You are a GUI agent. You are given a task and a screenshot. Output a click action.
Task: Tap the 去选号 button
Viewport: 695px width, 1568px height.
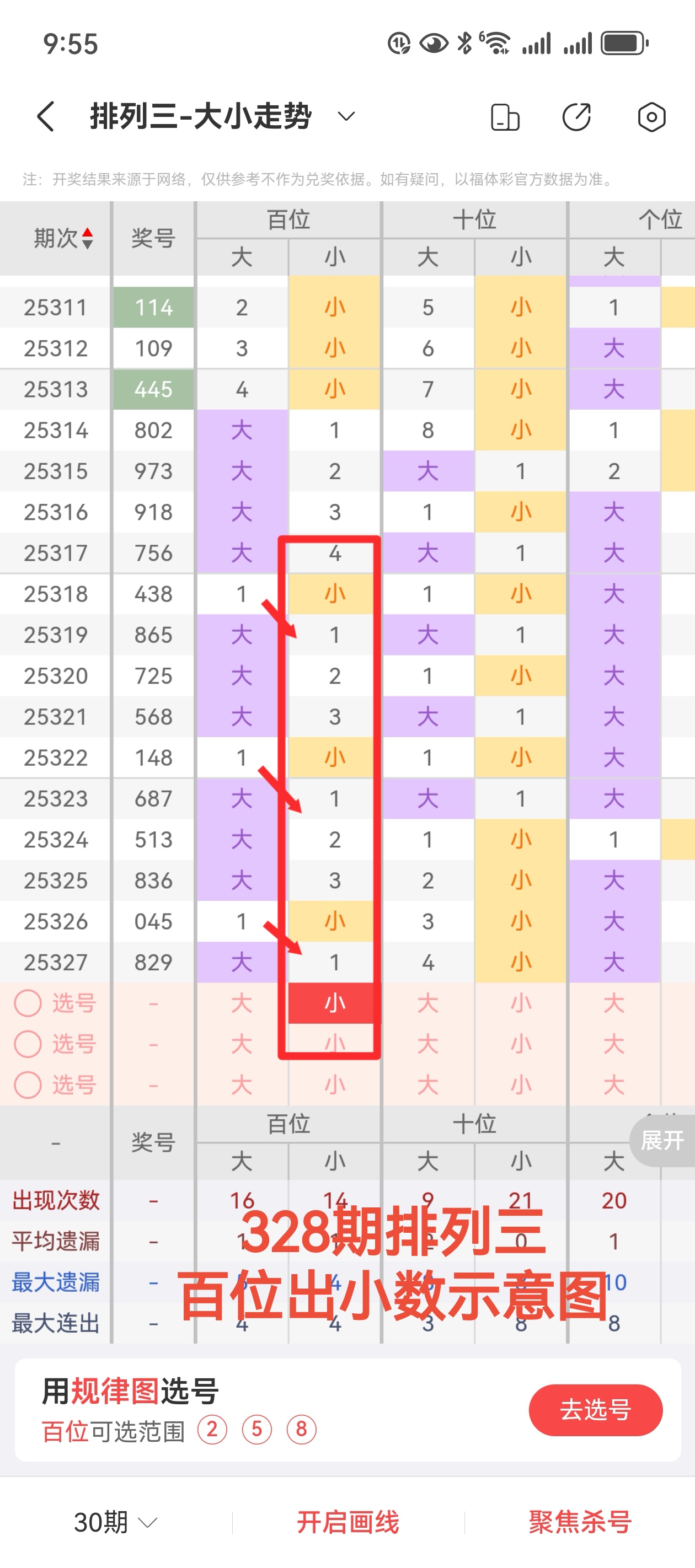[595, 1410]
